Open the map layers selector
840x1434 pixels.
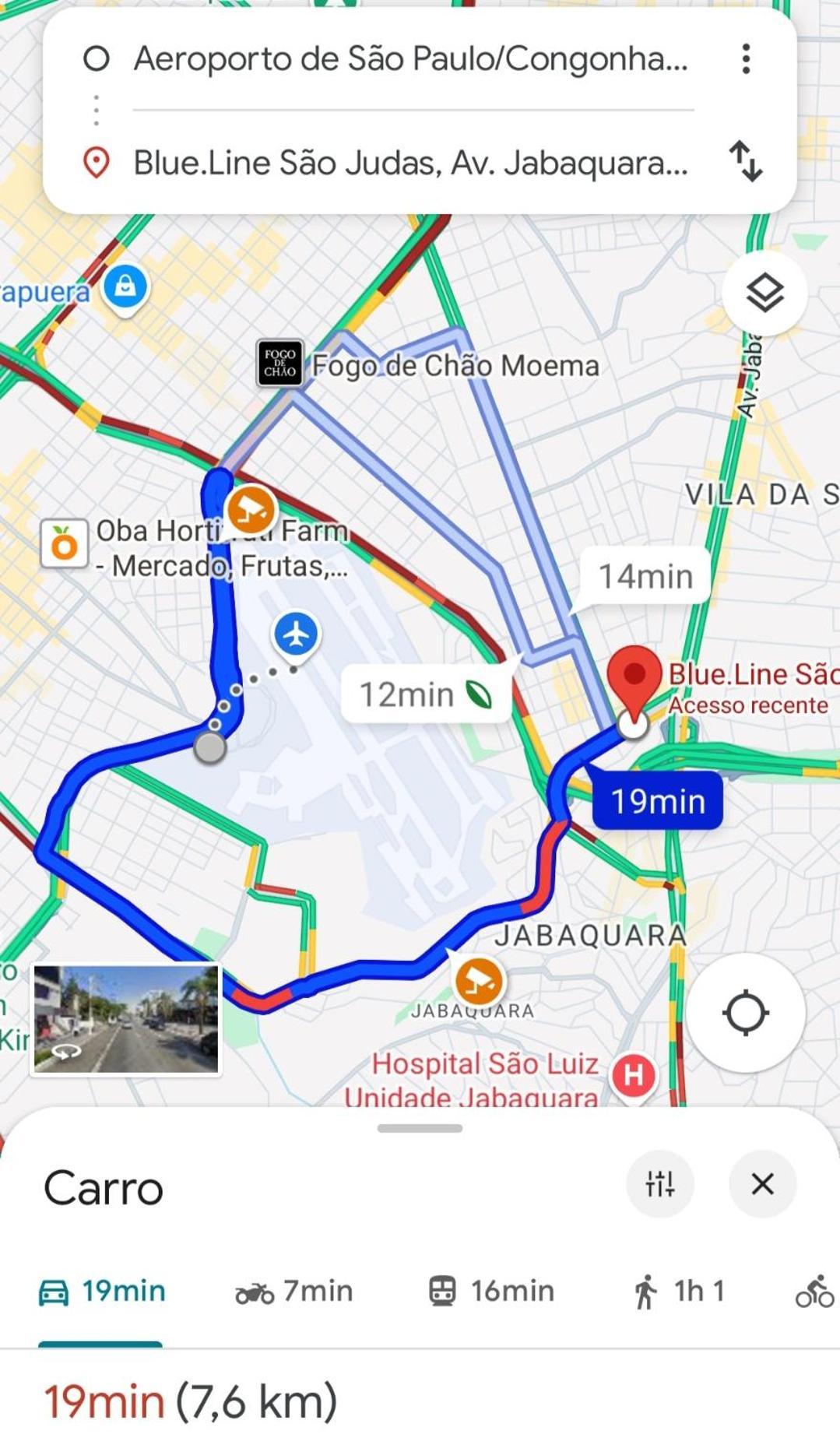(x=764, y=293)
